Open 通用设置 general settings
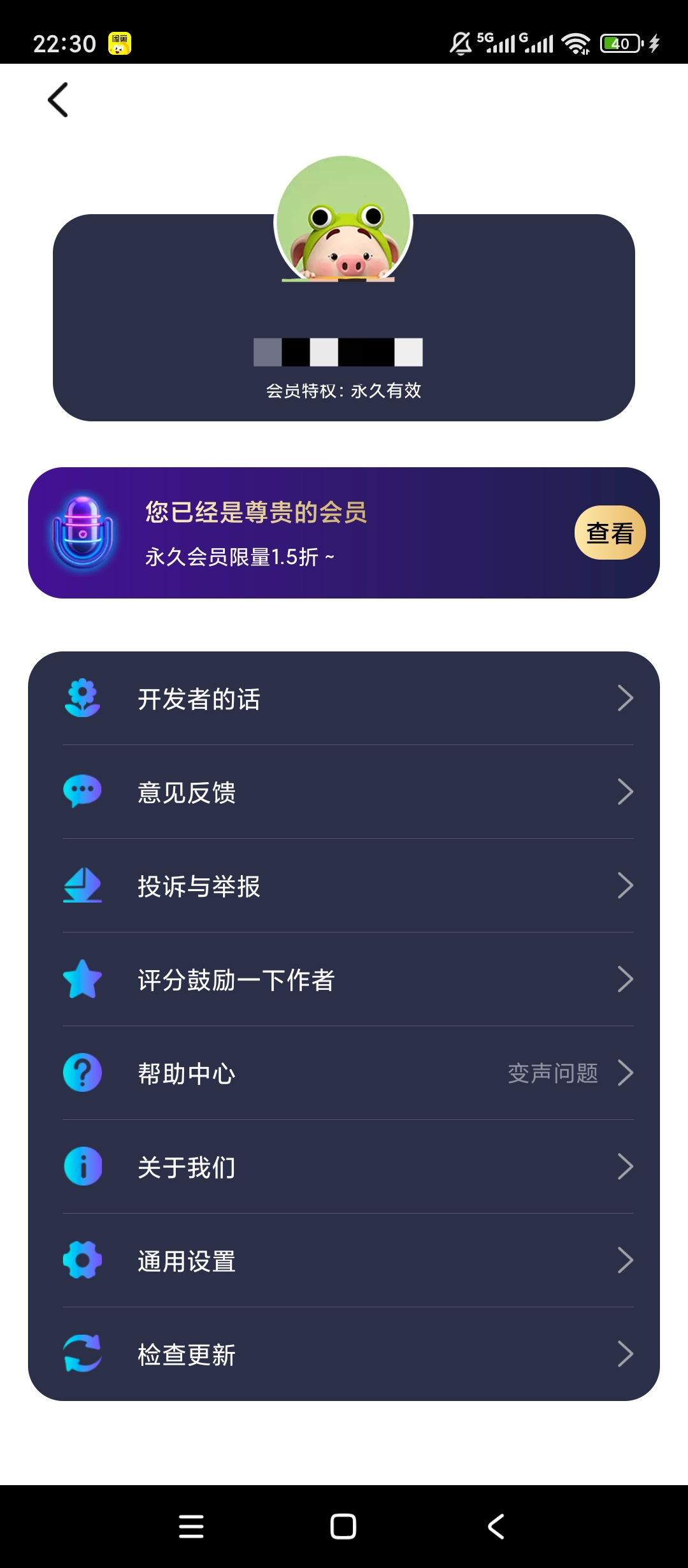This screenshot has width=688, height=1568. 344,1261
